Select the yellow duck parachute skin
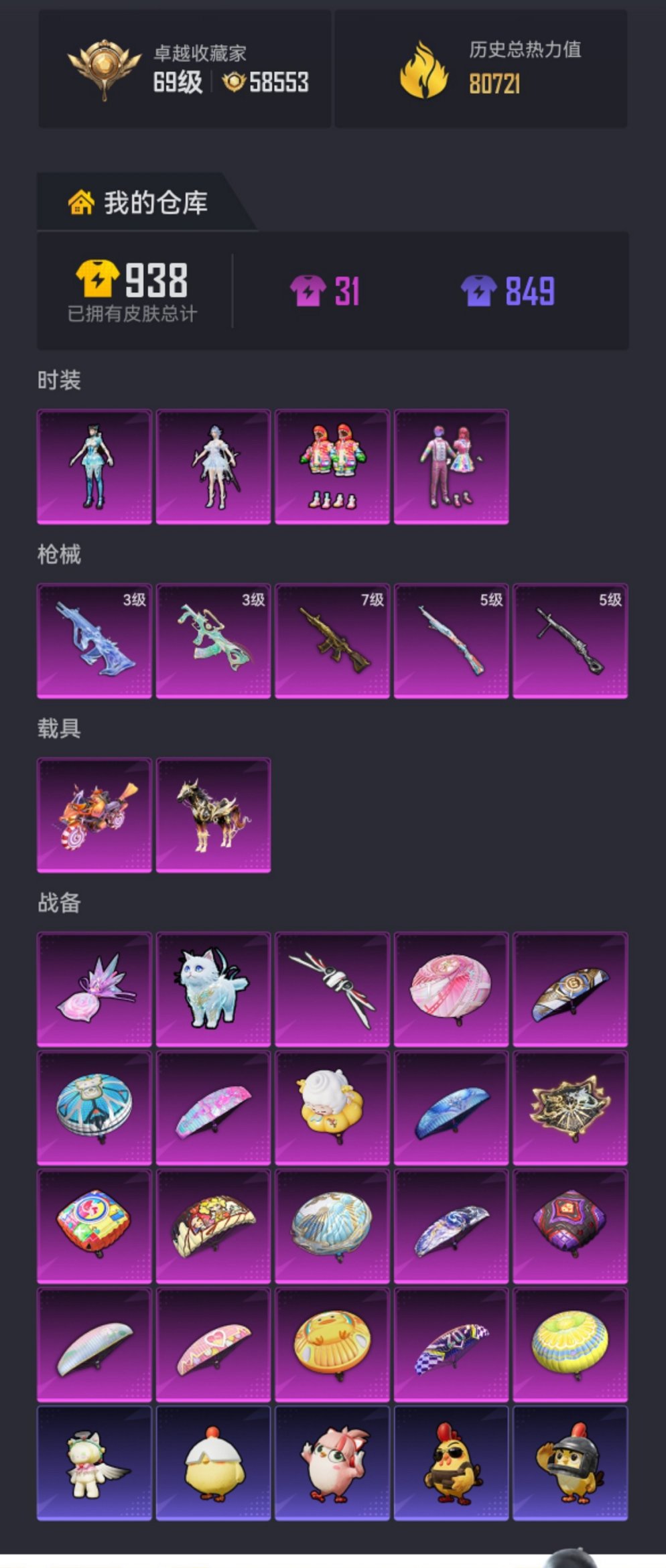Screen dimensions: 666x1568 [x=332, y=1345]
